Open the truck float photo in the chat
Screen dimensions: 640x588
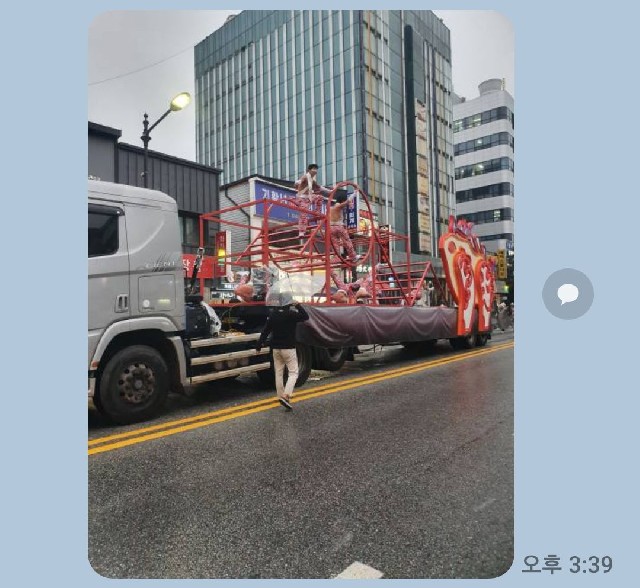300,294
